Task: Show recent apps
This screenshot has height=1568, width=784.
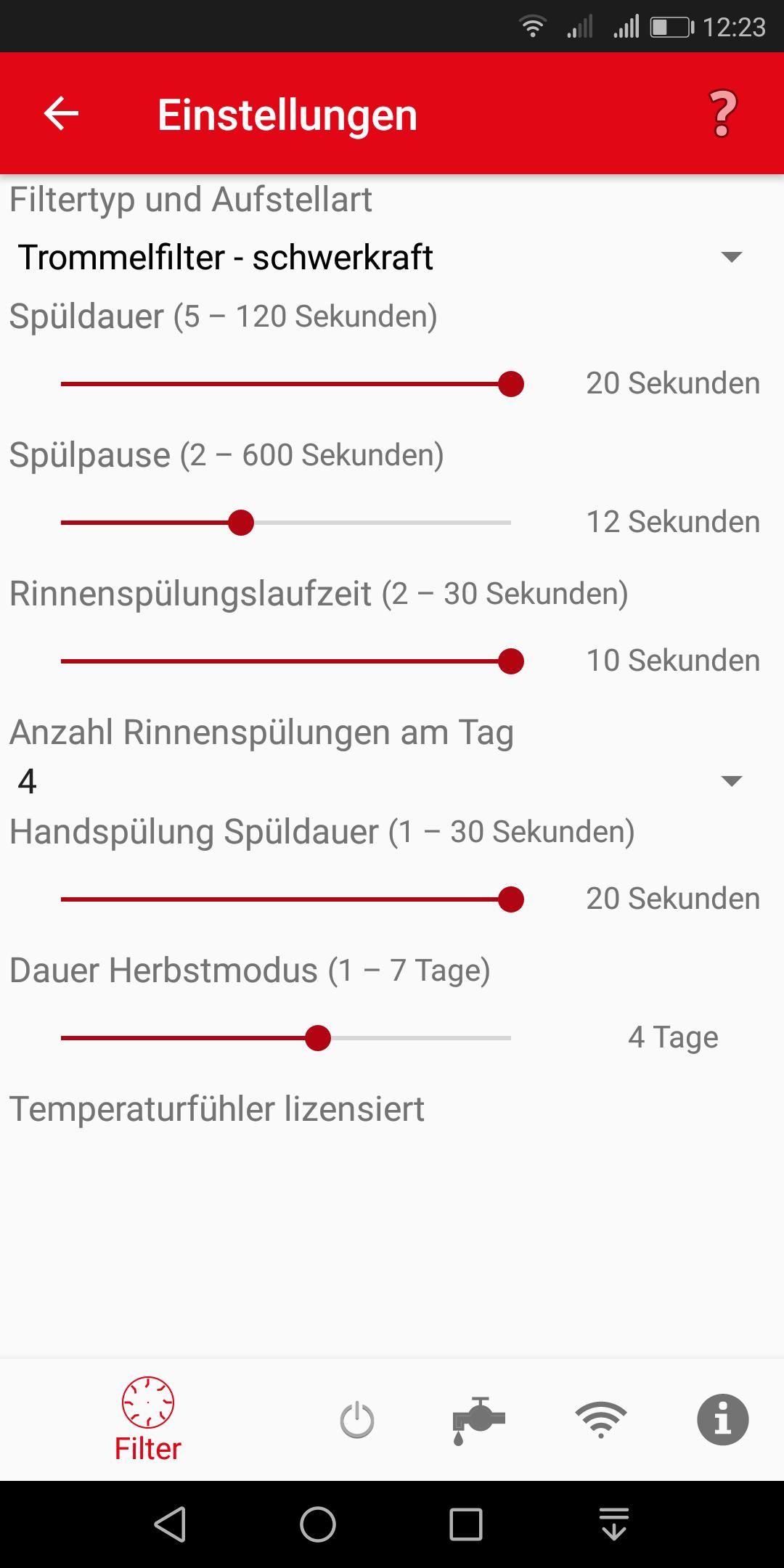Action: pos(466,1524)
